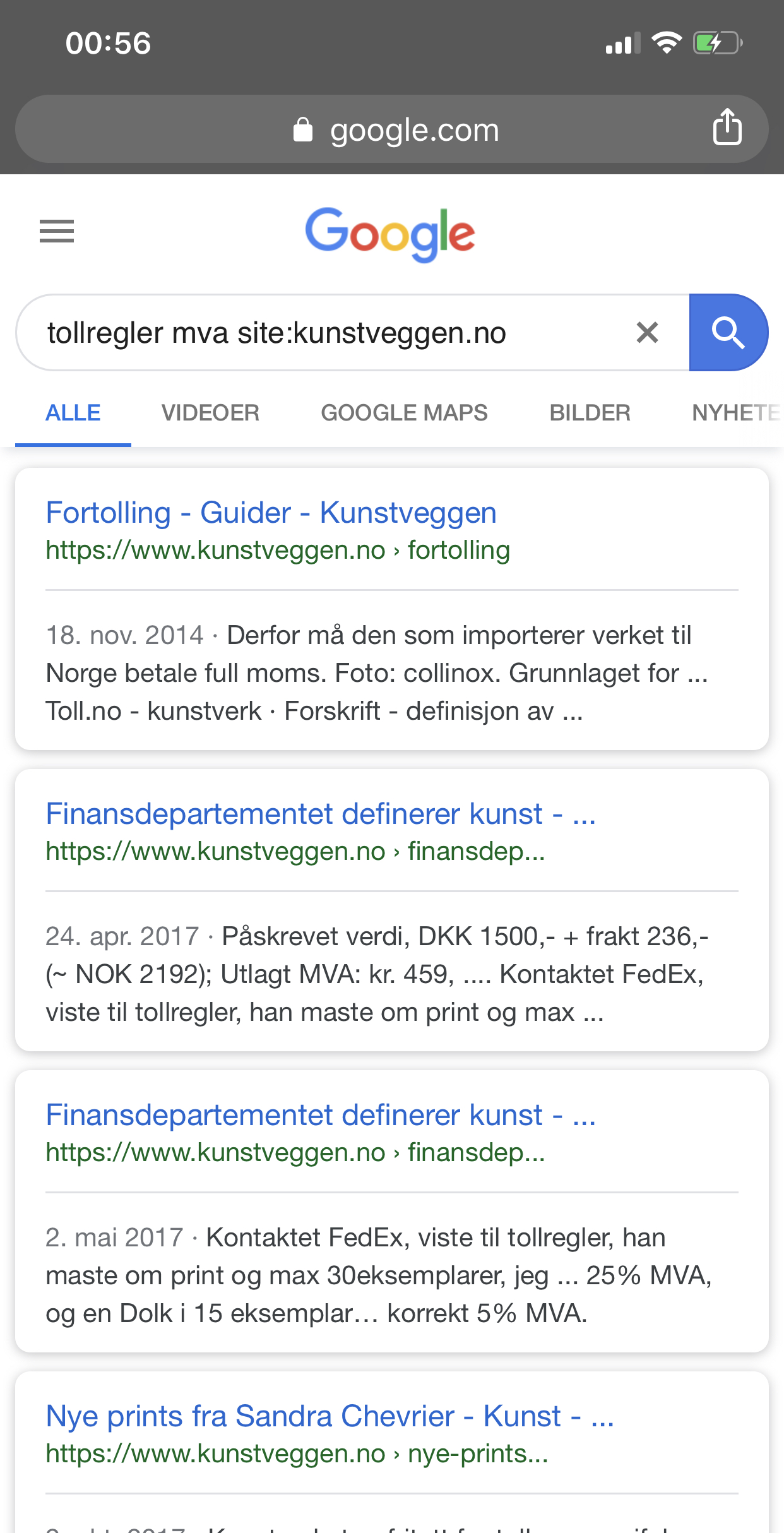Screen dimensions: 784x1533
Task: Tap the google.com address bar
Action: tap(391, 129)
